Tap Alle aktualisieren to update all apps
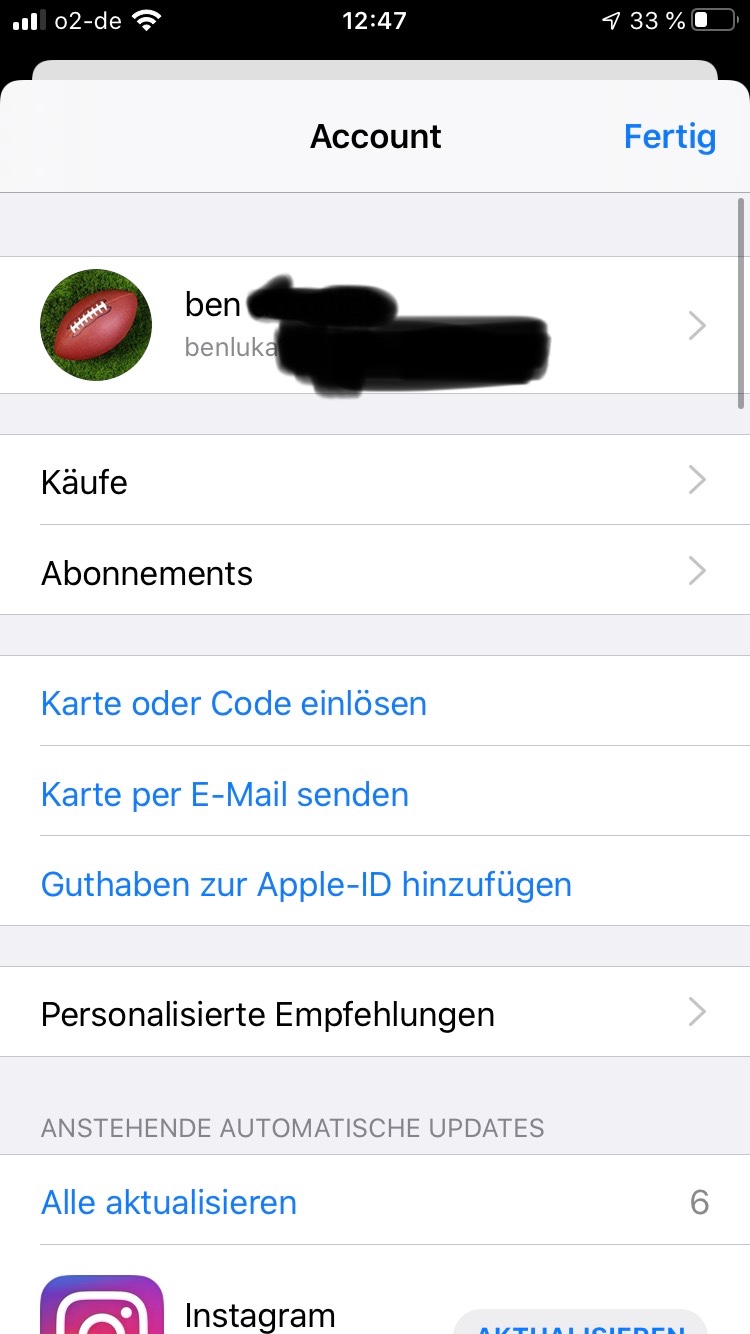 click(x=169, y=1201)
